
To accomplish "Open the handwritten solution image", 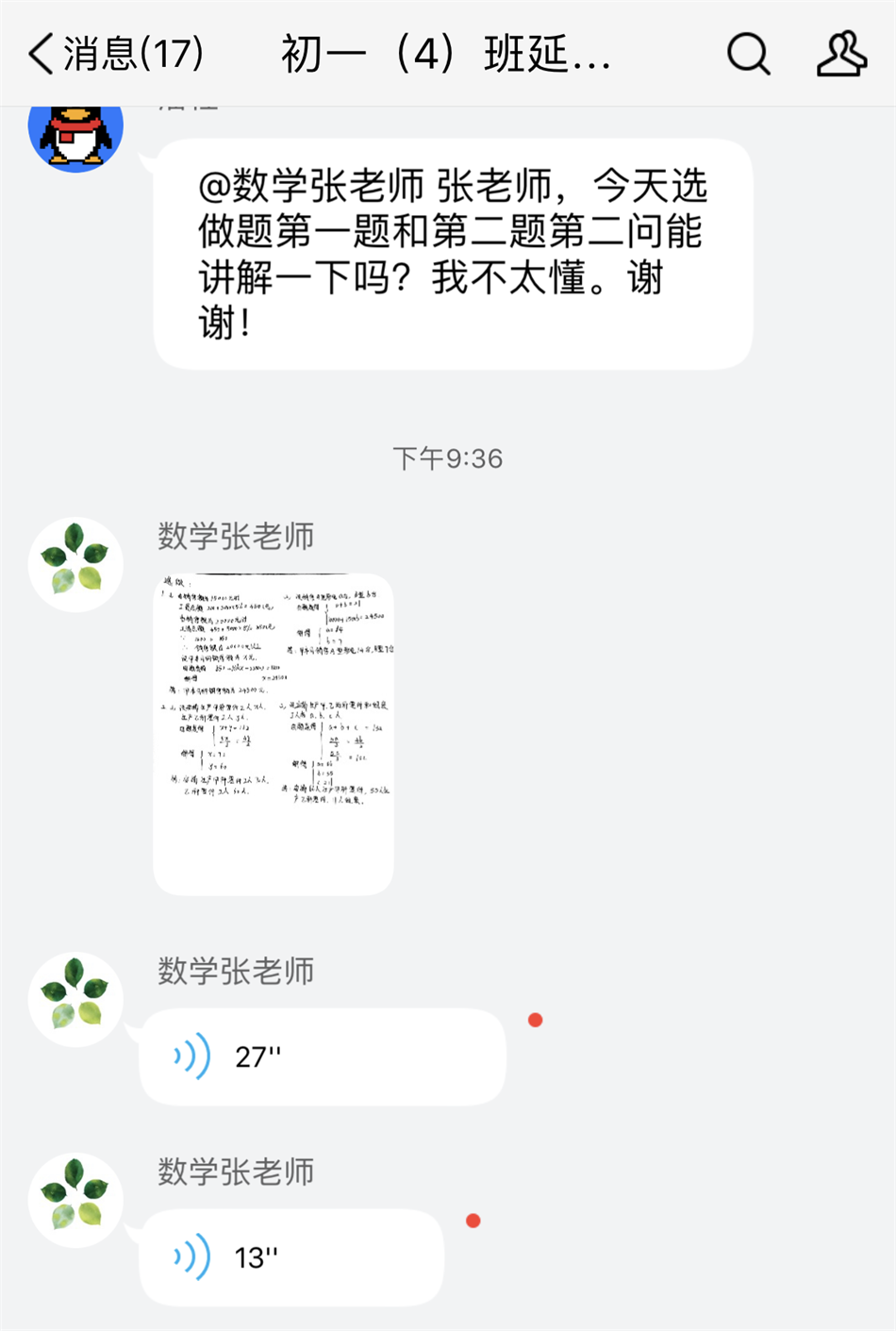I will (x=274, y=734).
